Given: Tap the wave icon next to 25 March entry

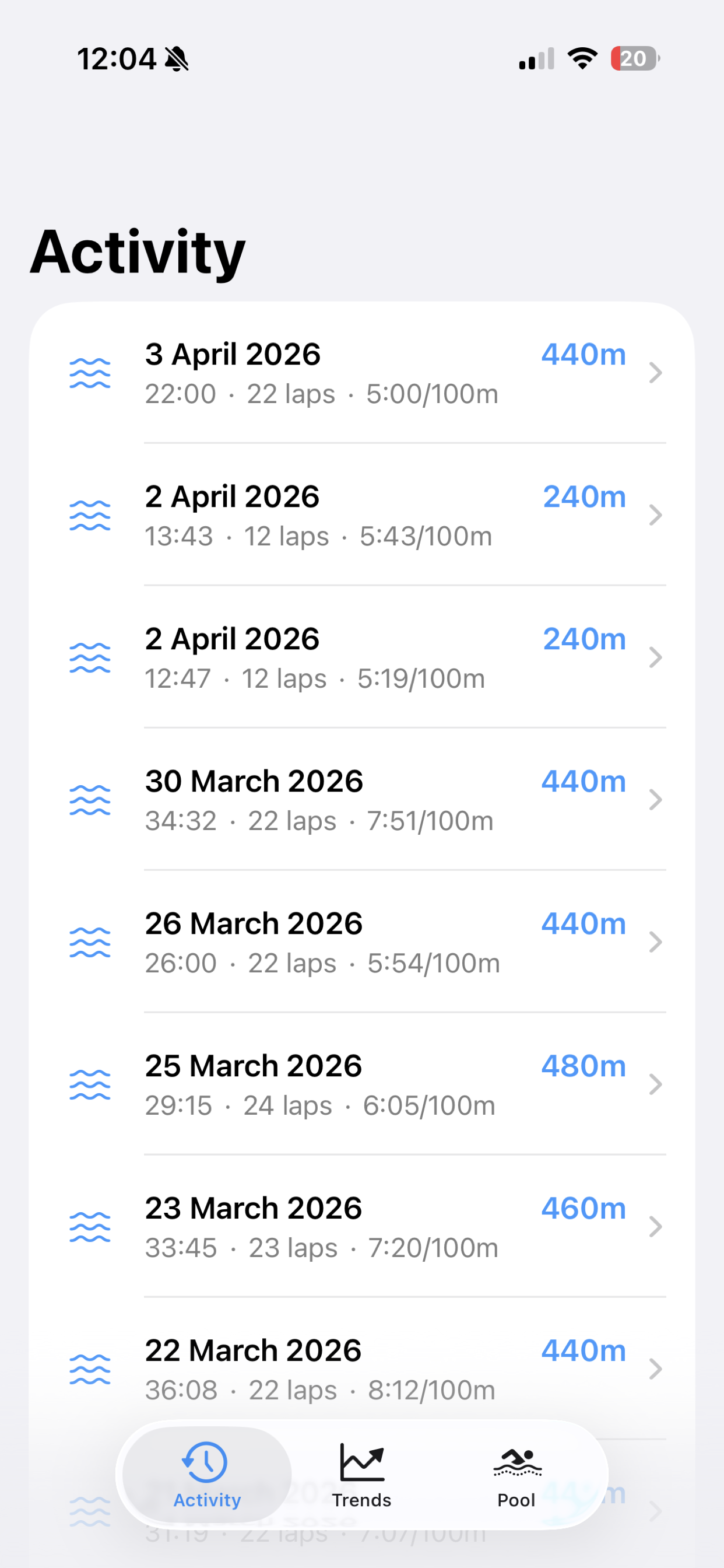Looking at the screenshot, I should click(x=90, y=1084).
